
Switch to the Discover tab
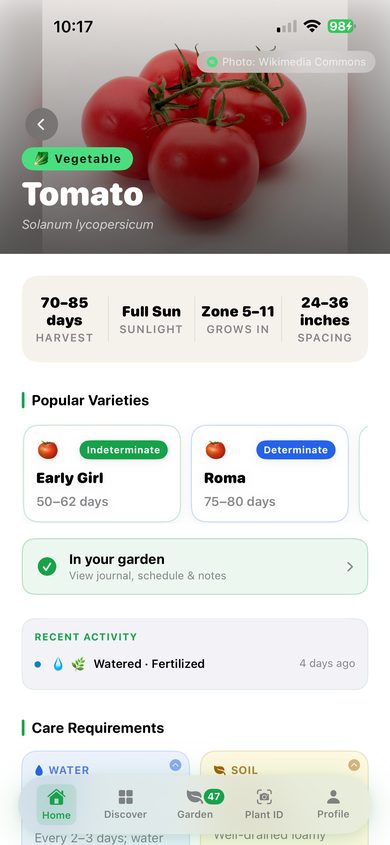pyautogui.click(x=126, y=805)
